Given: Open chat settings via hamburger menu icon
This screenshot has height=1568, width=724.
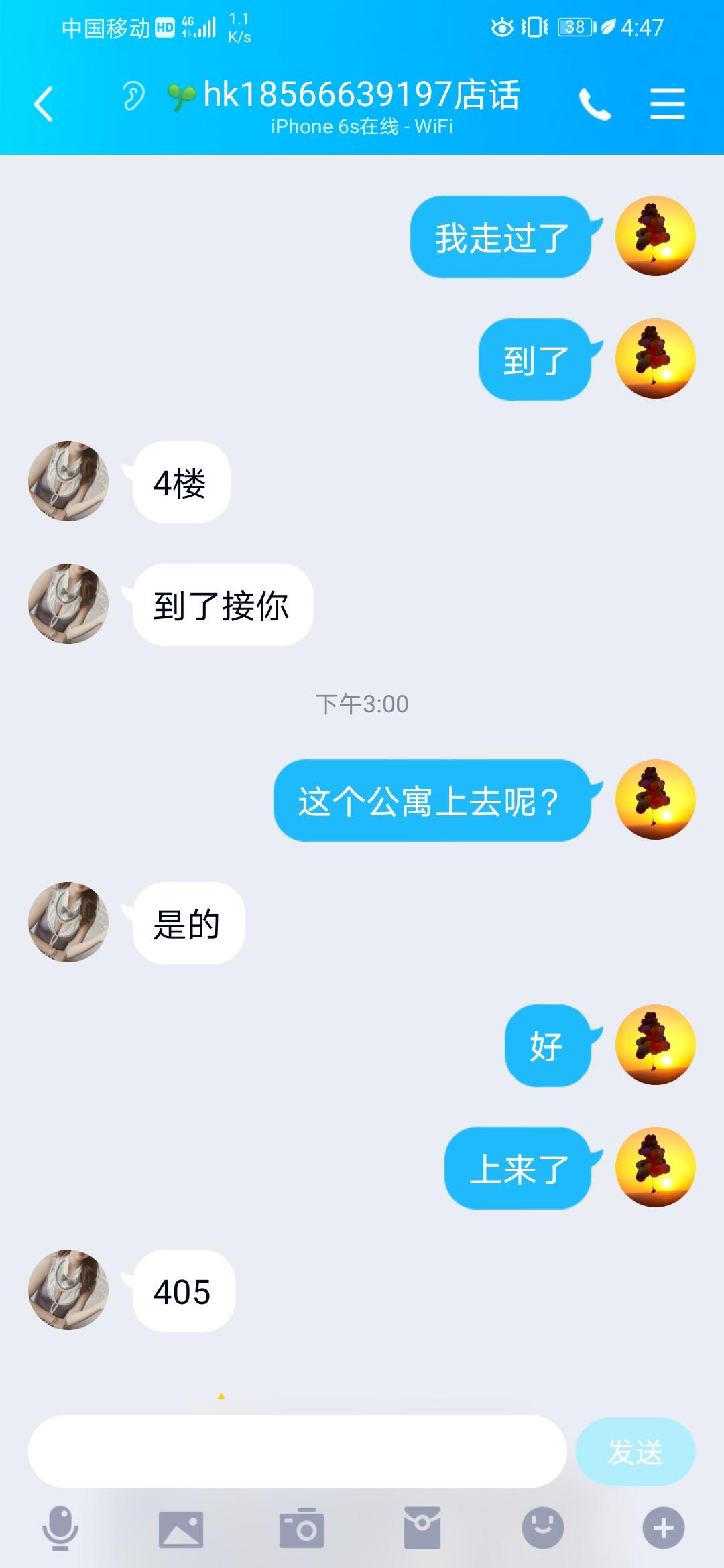Looking at the screenshot, I should 668,104.
